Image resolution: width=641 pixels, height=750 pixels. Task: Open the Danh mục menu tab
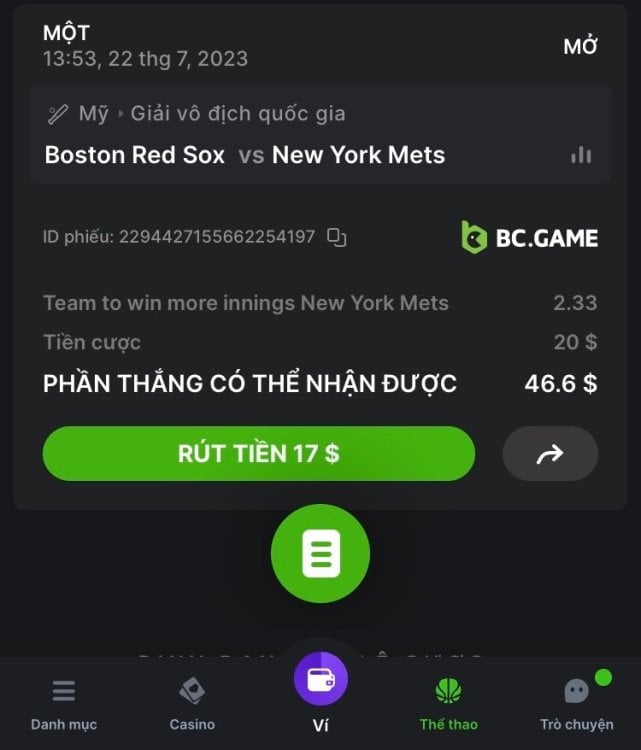pyautogui.click(x=64, y=703)
